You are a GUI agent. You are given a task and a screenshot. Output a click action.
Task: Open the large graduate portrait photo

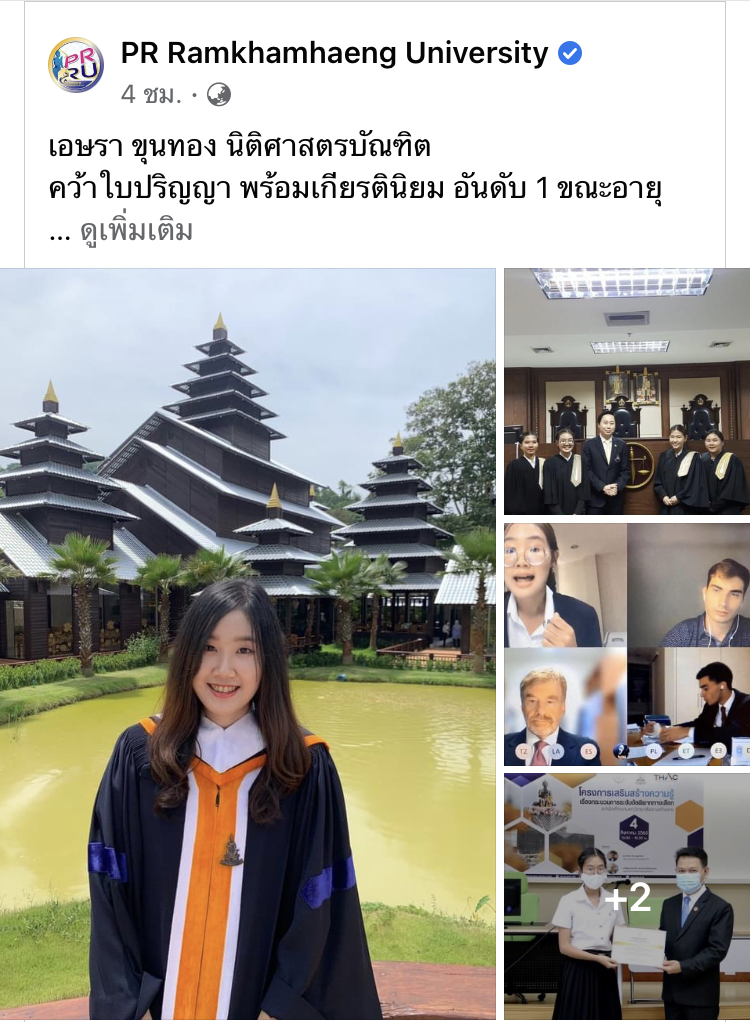pyautogui.click(x=247, y=644)
